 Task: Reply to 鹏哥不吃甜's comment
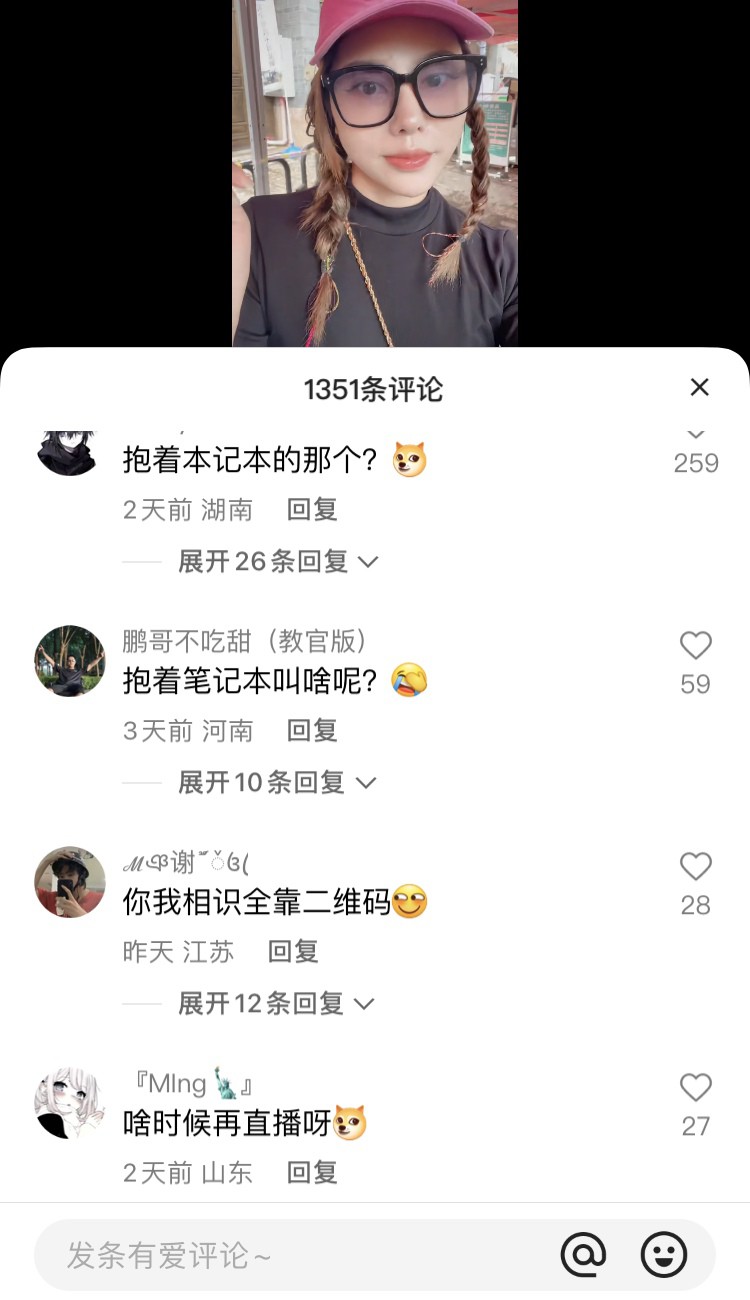tap(312, 731)
